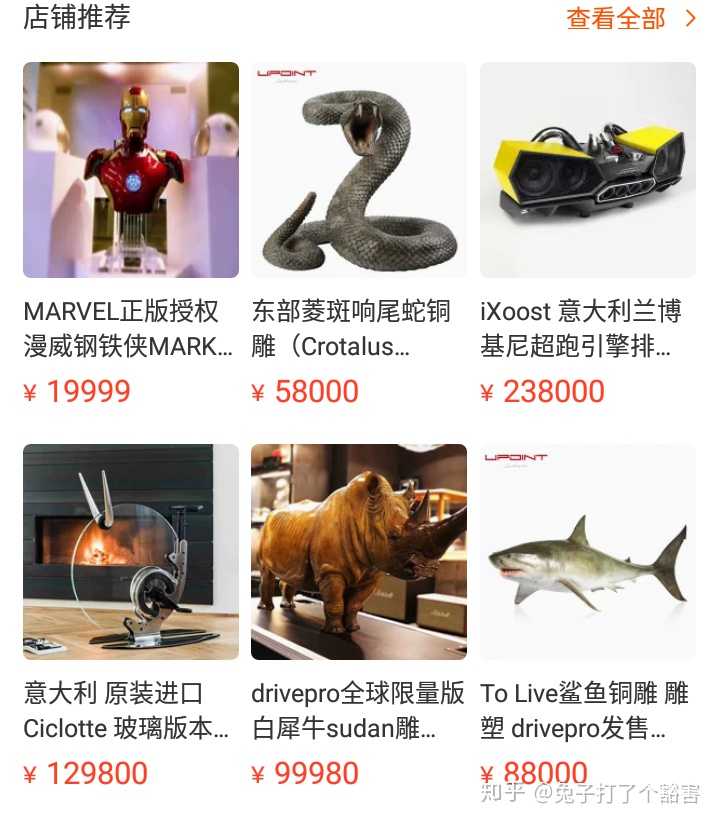The image size is (718, 823).
Task: Select the Ciclotte 玻璃版本 product card
Action: 131,552
